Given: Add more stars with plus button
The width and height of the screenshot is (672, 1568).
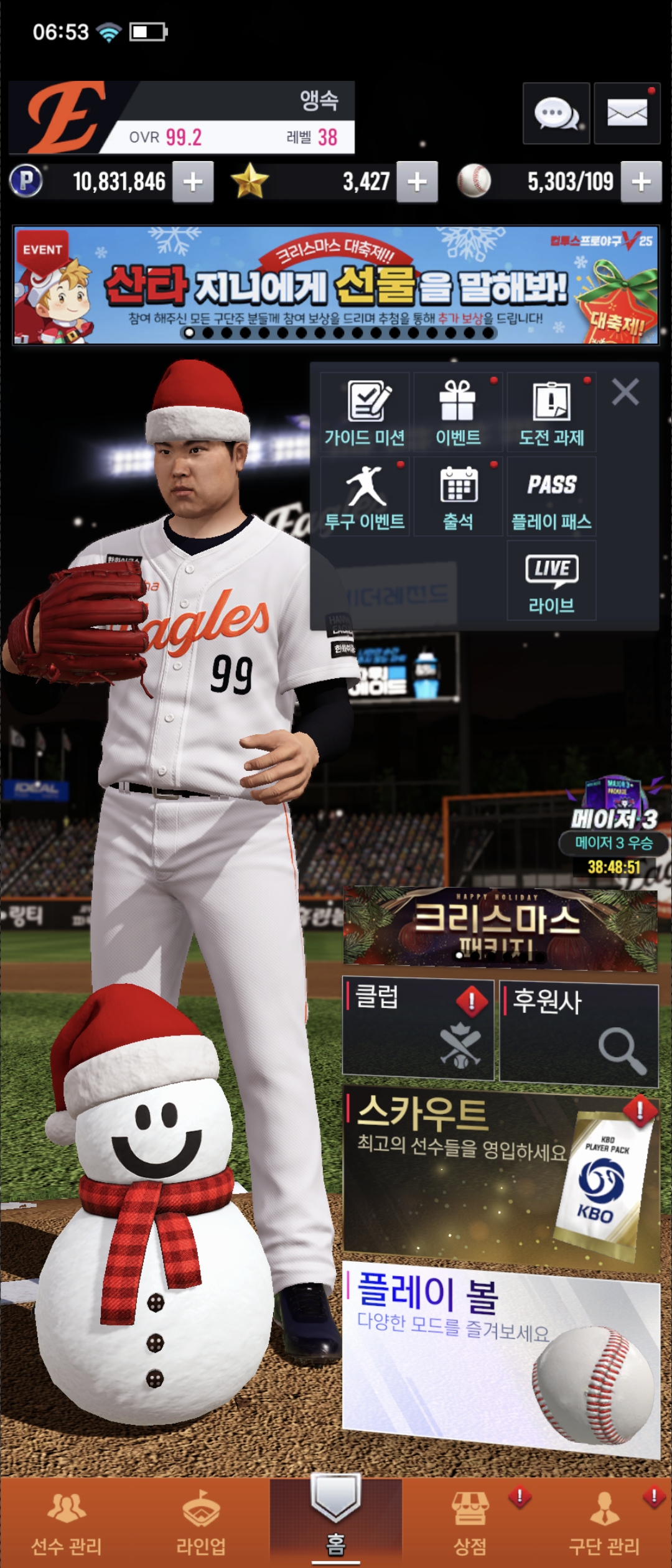Looking at the screenshot, I should [417, 182].
